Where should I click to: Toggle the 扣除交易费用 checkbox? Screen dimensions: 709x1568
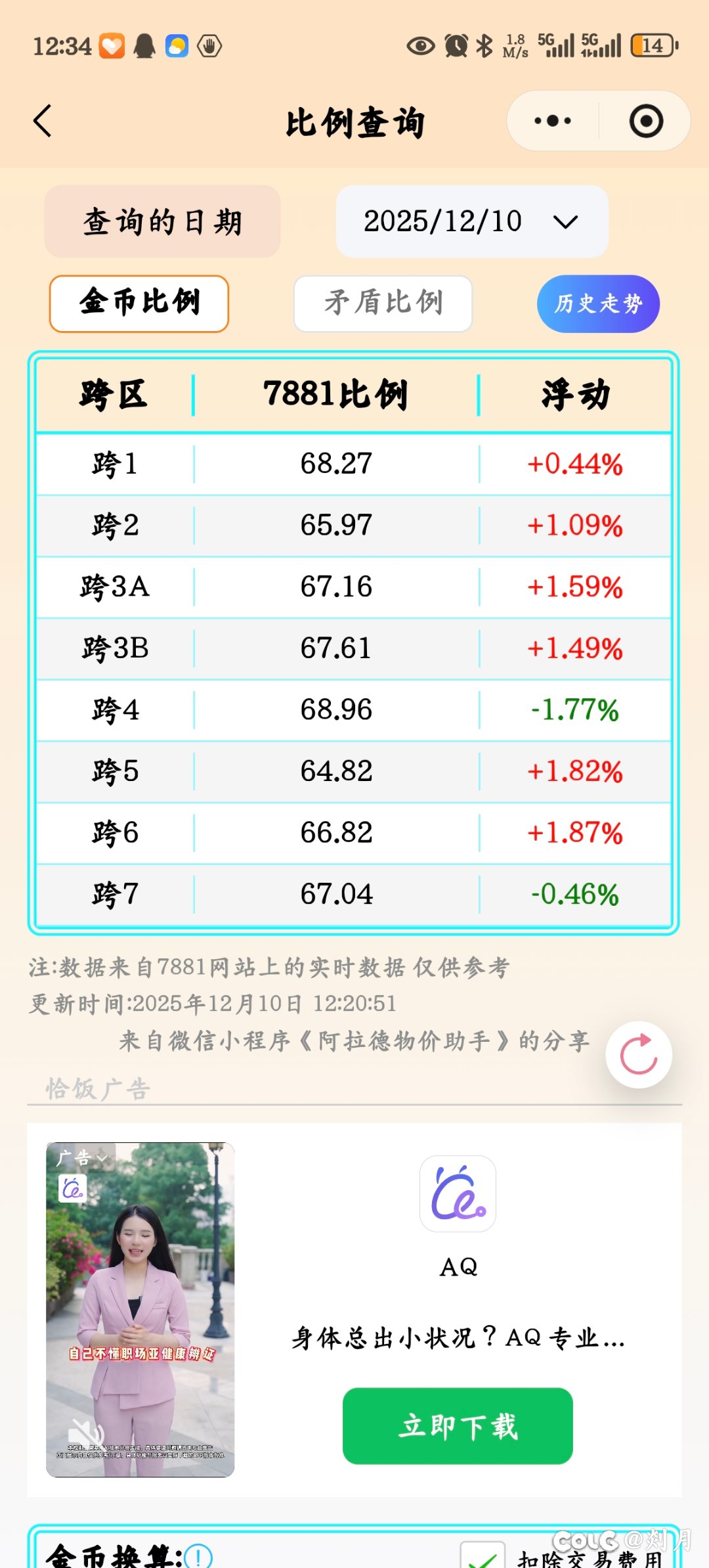coord(483,1557)
